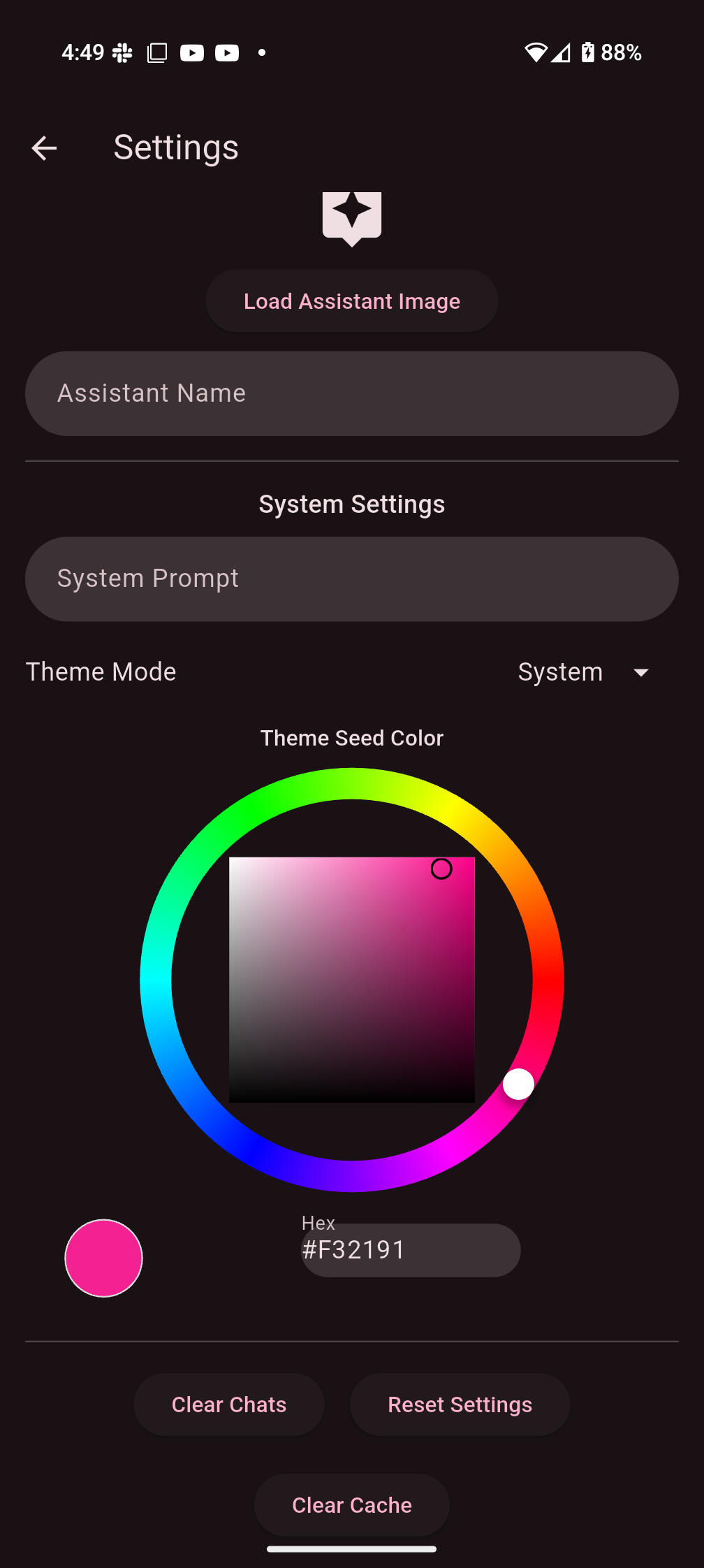Tap Load Assistant Image button
The width and height of the screenshot is (704, 1568).
point(351,301)
